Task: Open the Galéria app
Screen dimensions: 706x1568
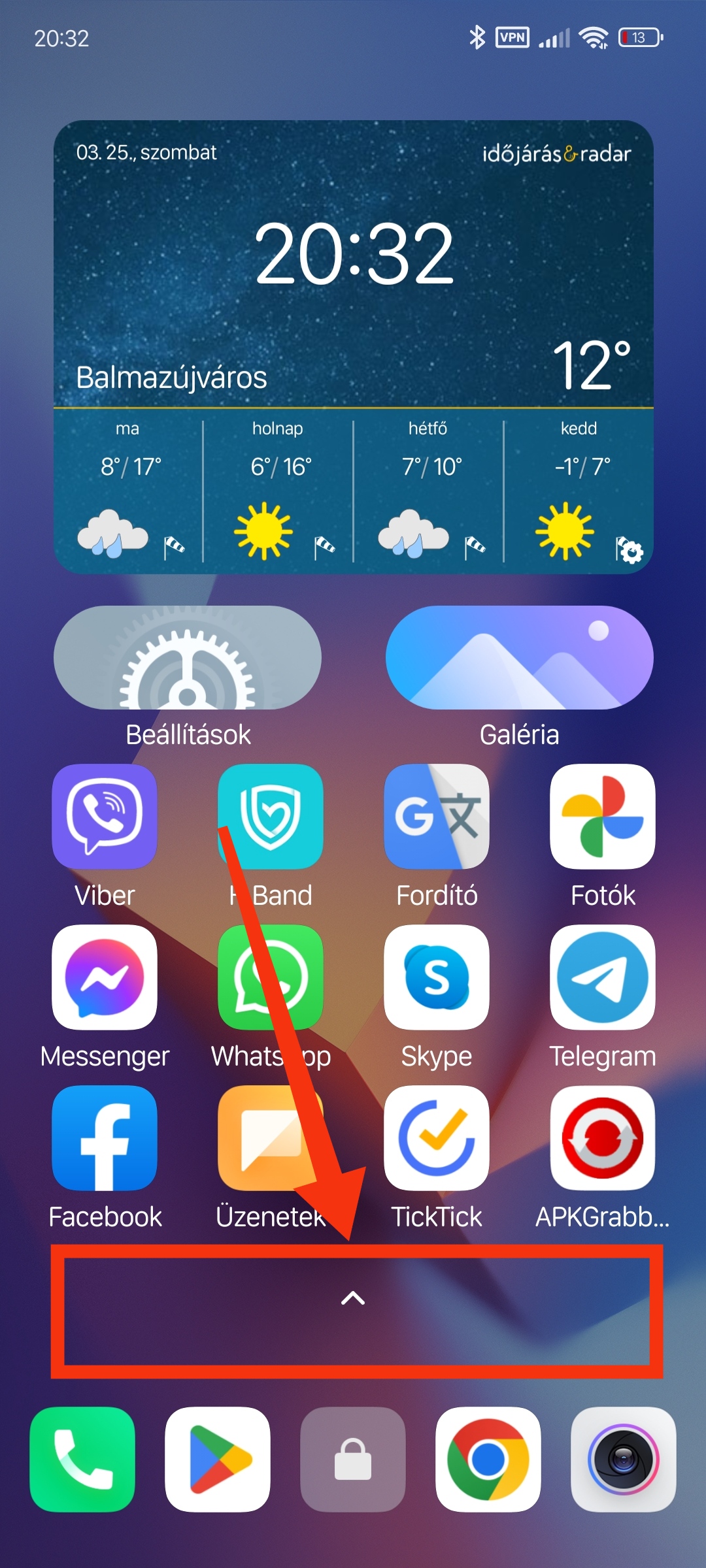Action: [x=519, y=659]
